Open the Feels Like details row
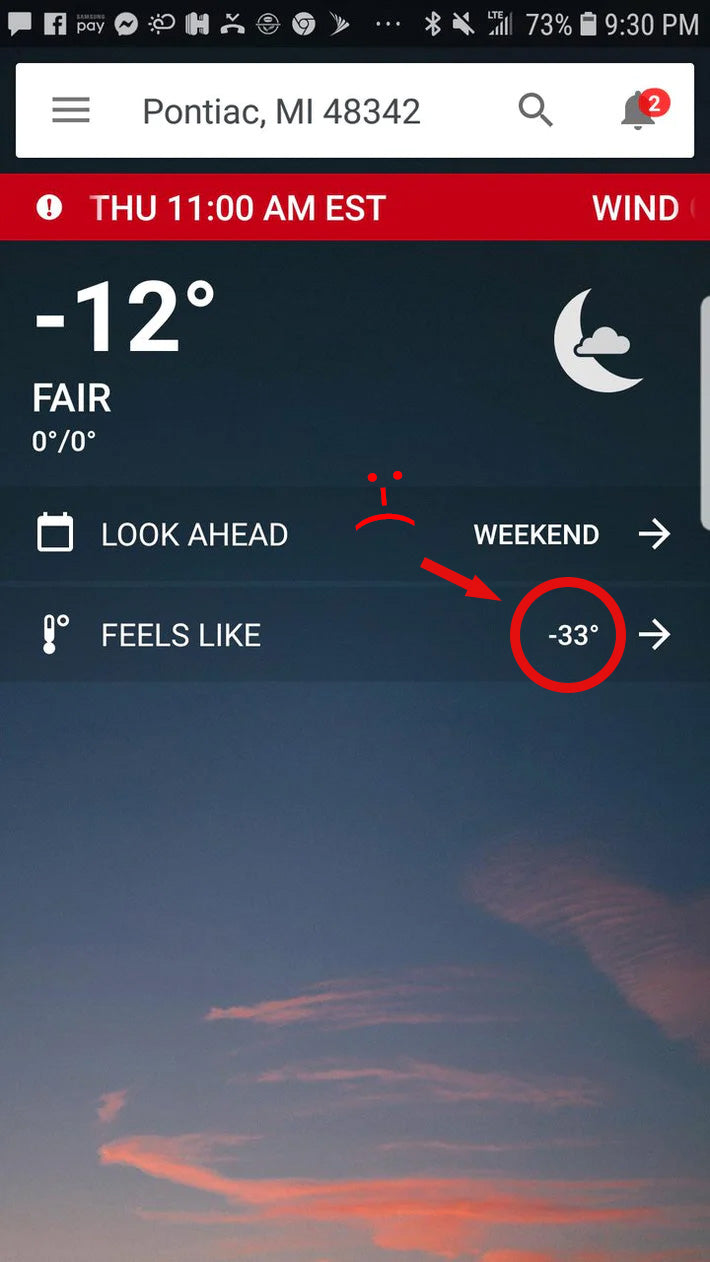Image resolution: width=710 pixels, height=1262 pixels. tap(355, 635)
